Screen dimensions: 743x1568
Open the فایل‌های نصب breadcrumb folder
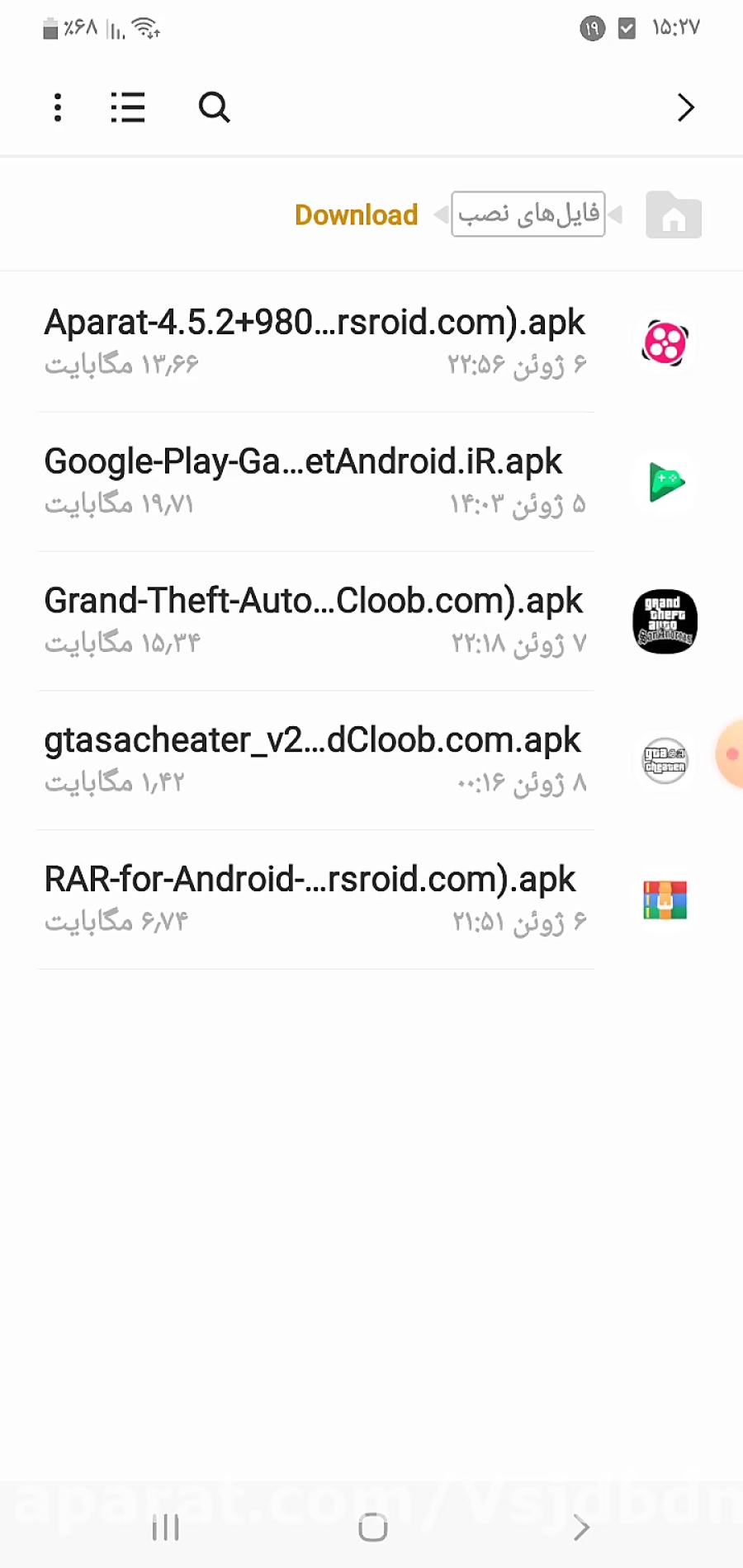click(x=528, y=215)
